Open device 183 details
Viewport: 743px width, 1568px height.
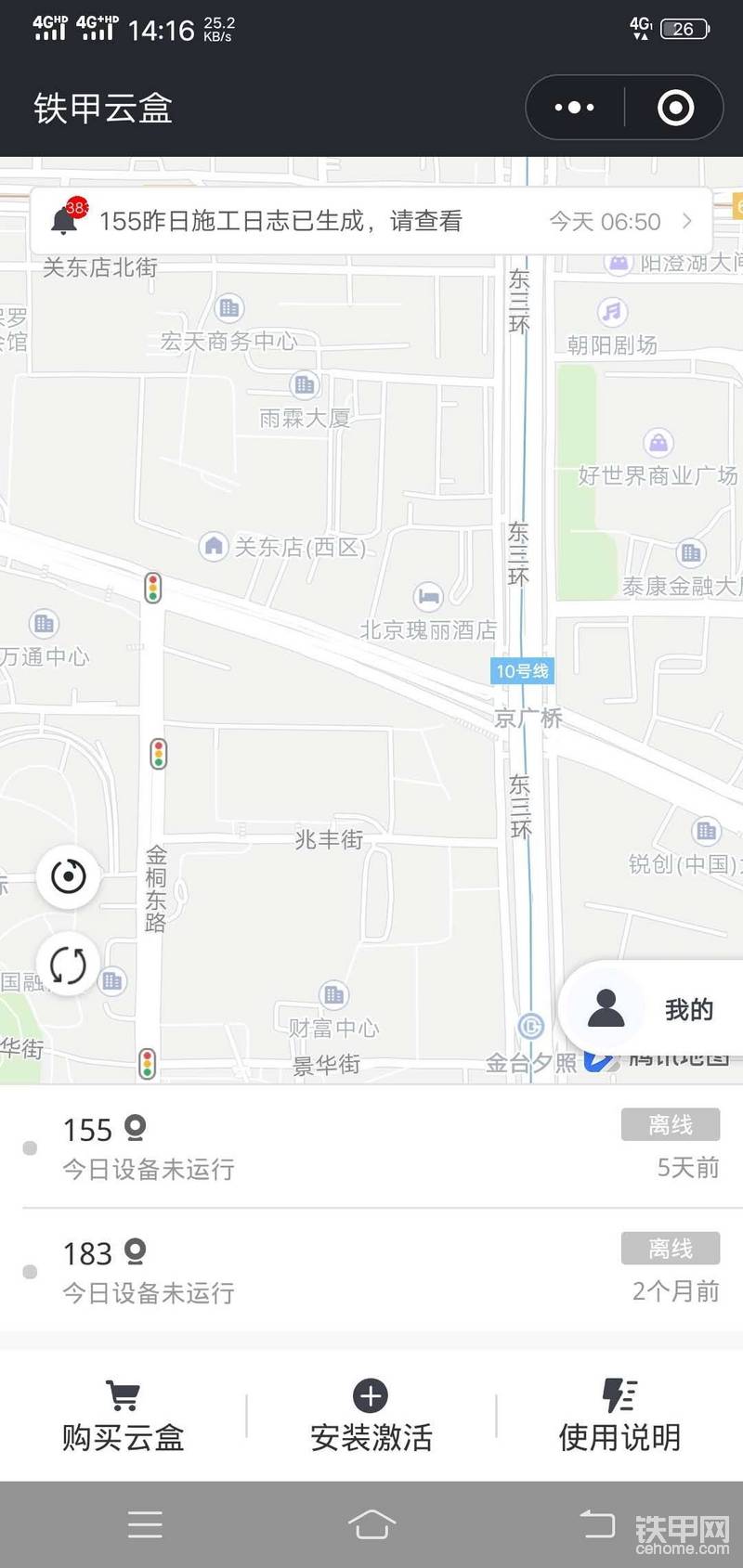(371, 1270)
